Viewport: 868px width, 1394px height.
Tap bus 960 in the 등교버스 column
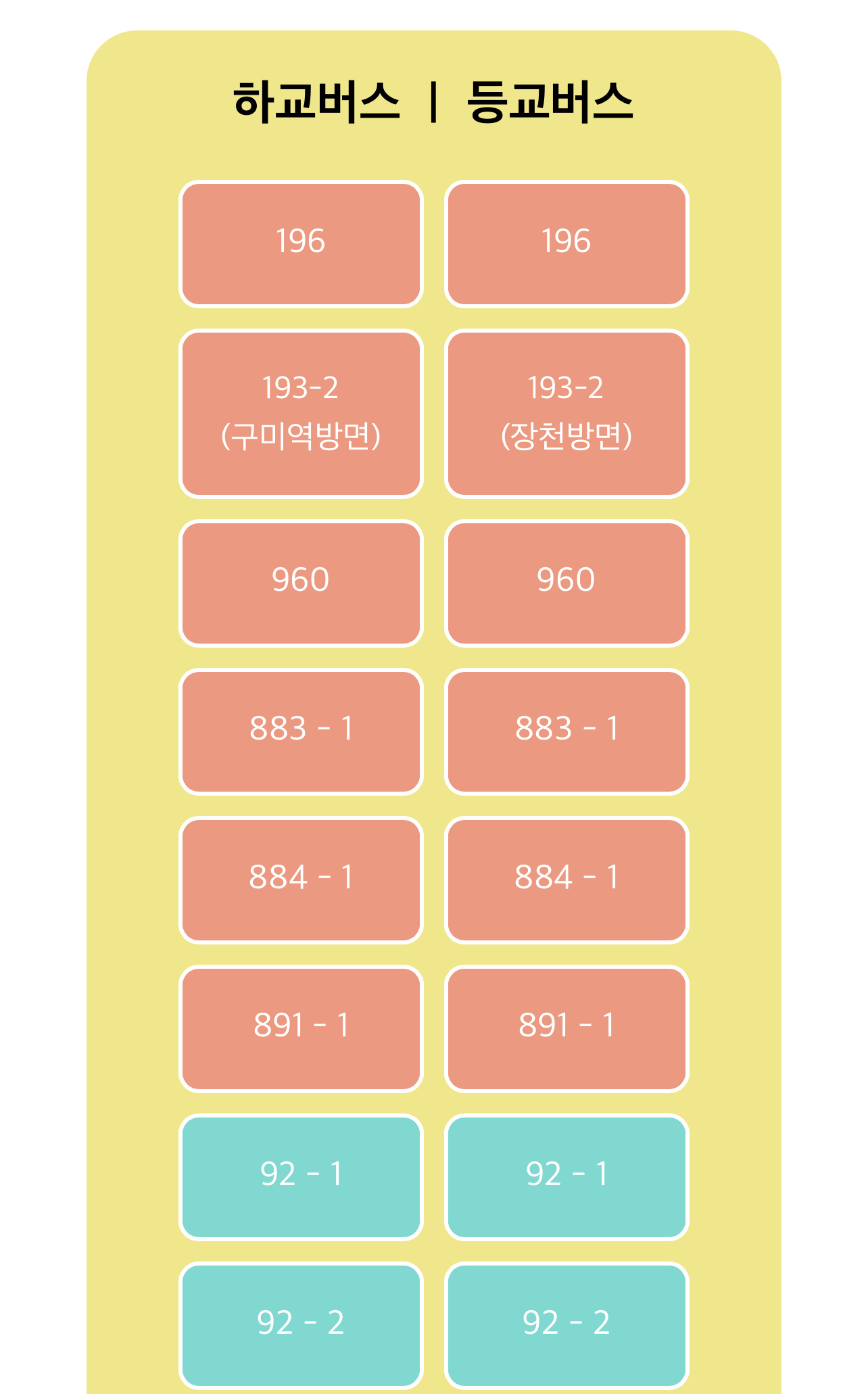[x=566, y=583]
